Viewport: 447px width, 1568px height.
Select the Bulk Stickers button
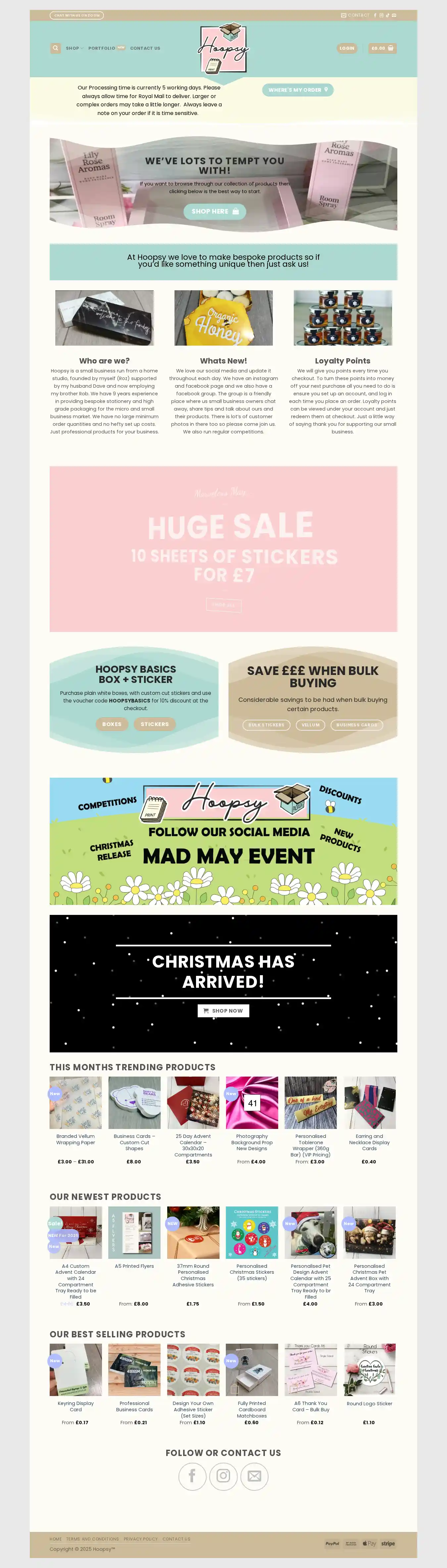[266, 724]
